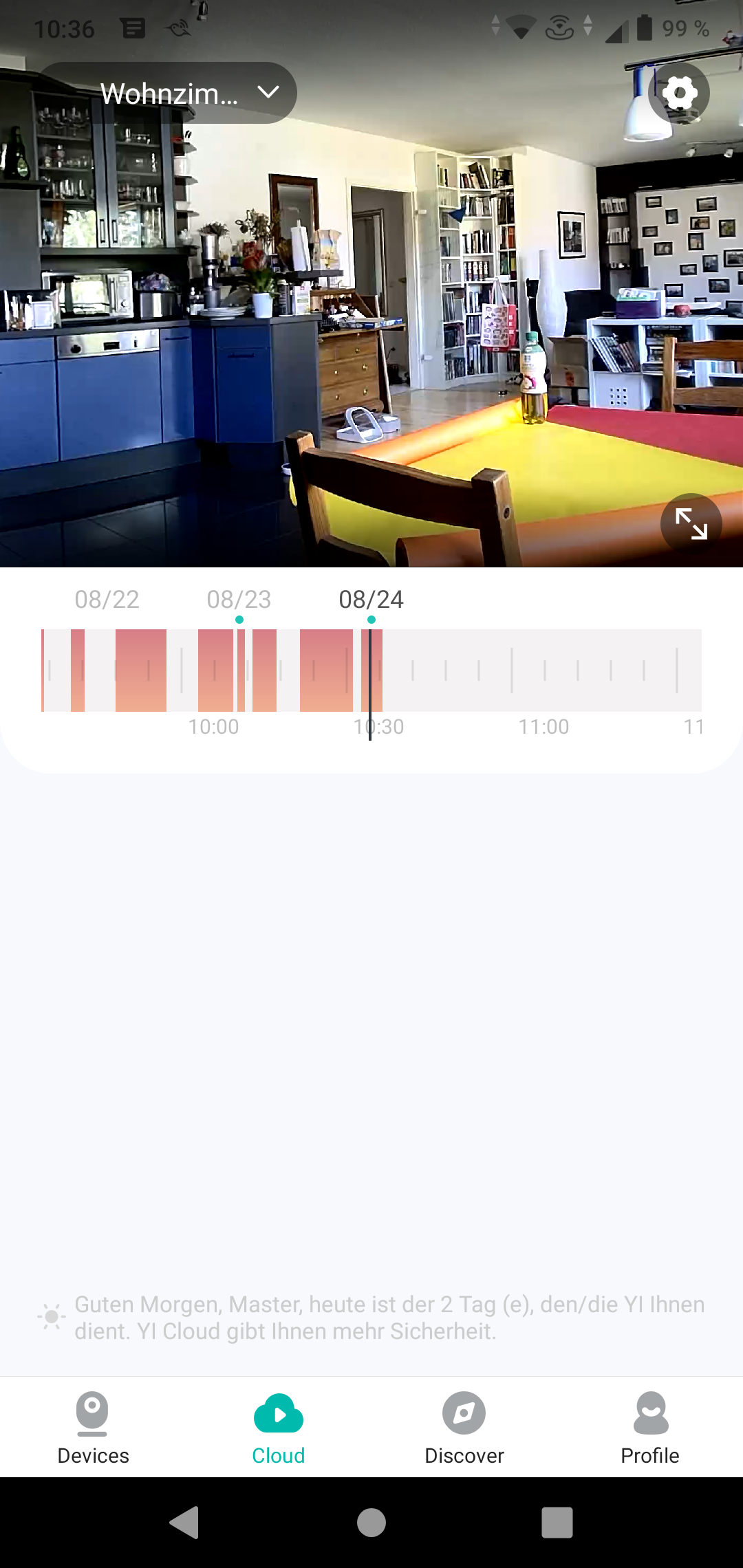Go back using the system back button
The image size is (743, 1568).
(x=184, y=1523)
